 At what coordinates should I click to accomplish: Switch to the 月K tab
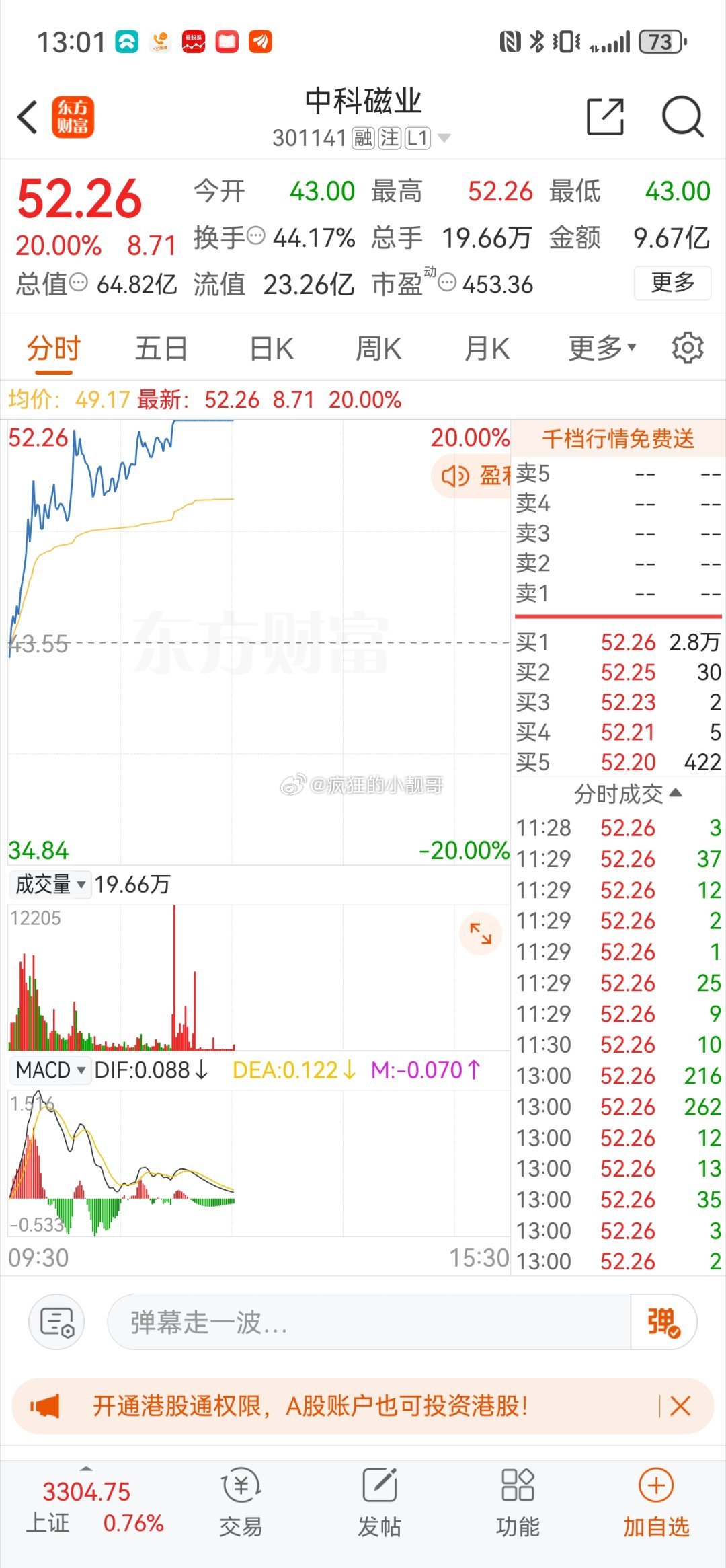click(487, 348)
